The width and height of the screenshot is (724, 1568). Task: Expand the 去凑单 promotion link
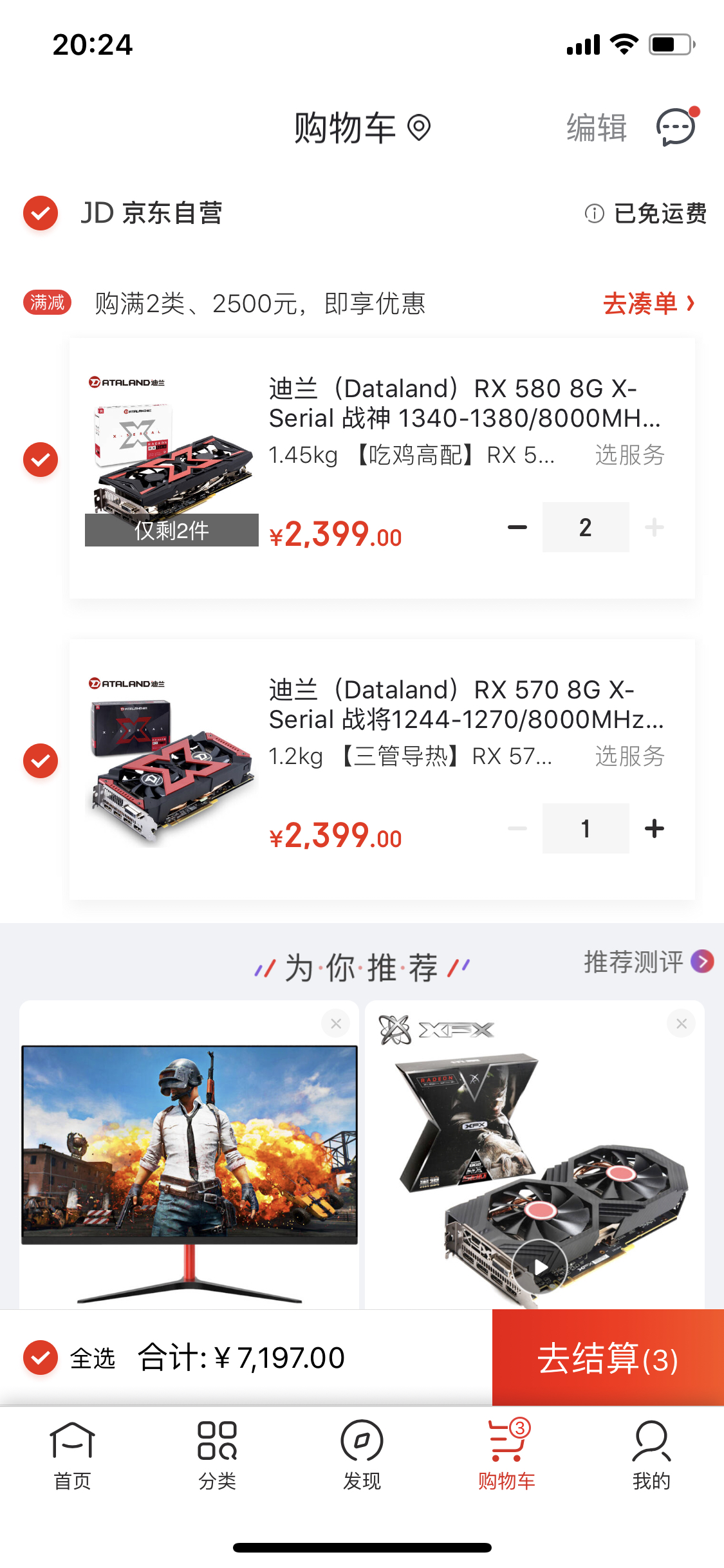click(x=647, y=303)
